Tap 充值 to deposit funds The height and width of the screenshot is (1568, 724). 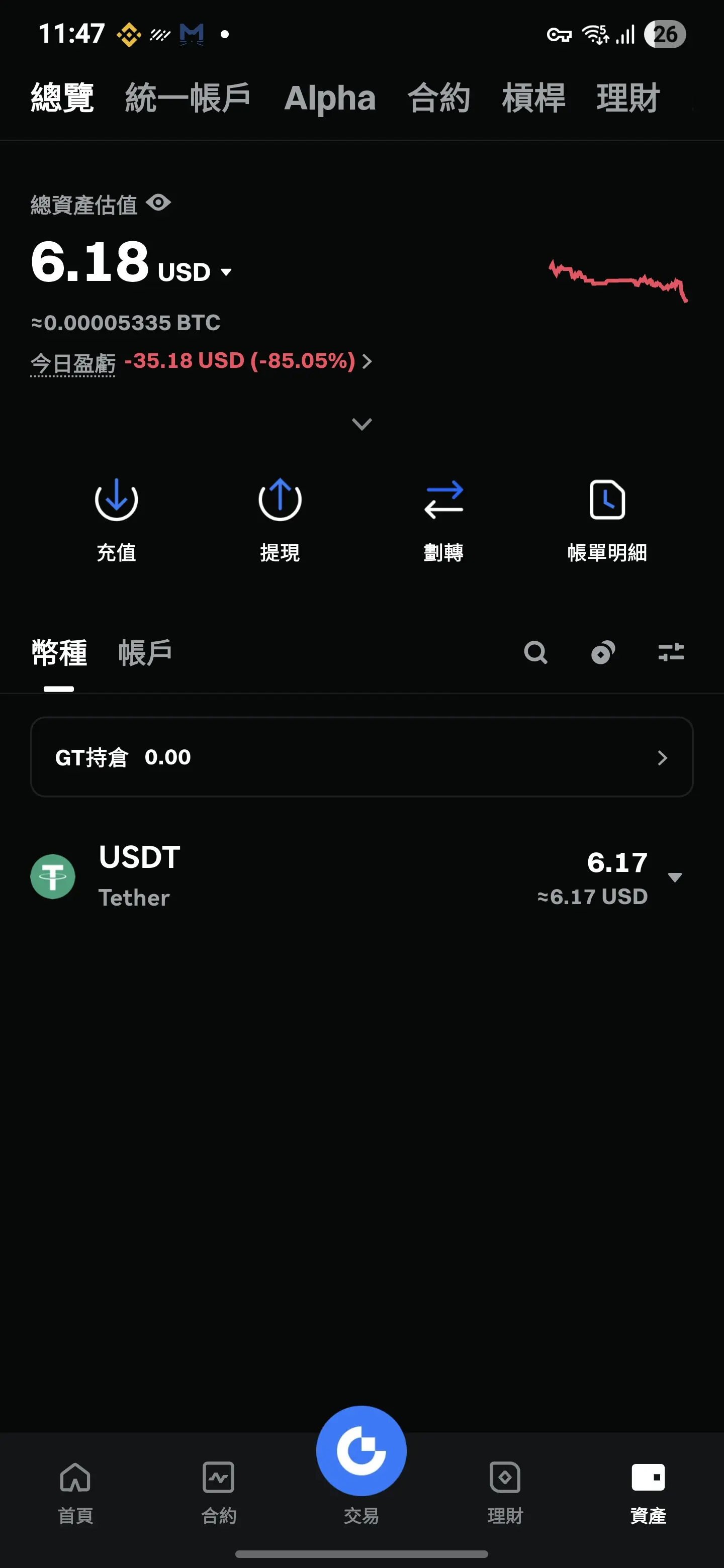coord(116,519)
